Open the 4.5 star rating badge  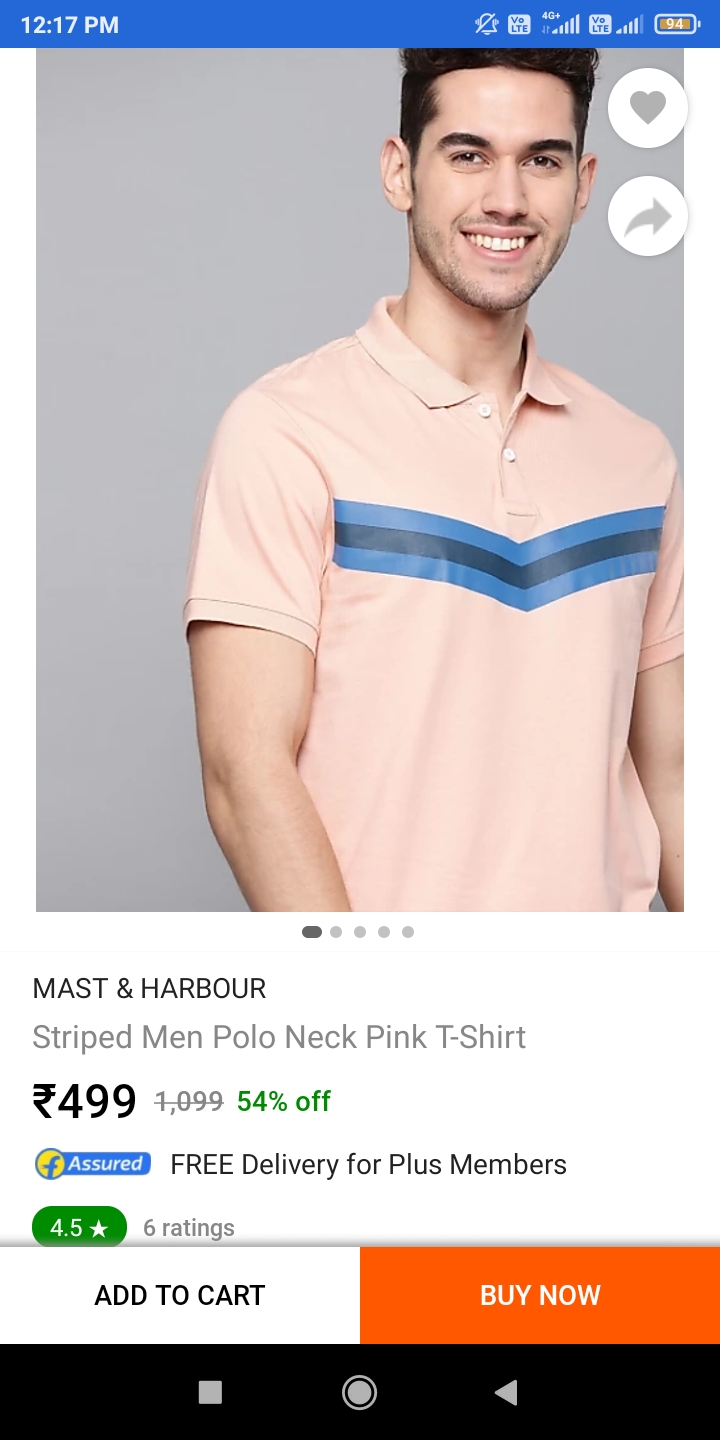(x=80, y=1227)
